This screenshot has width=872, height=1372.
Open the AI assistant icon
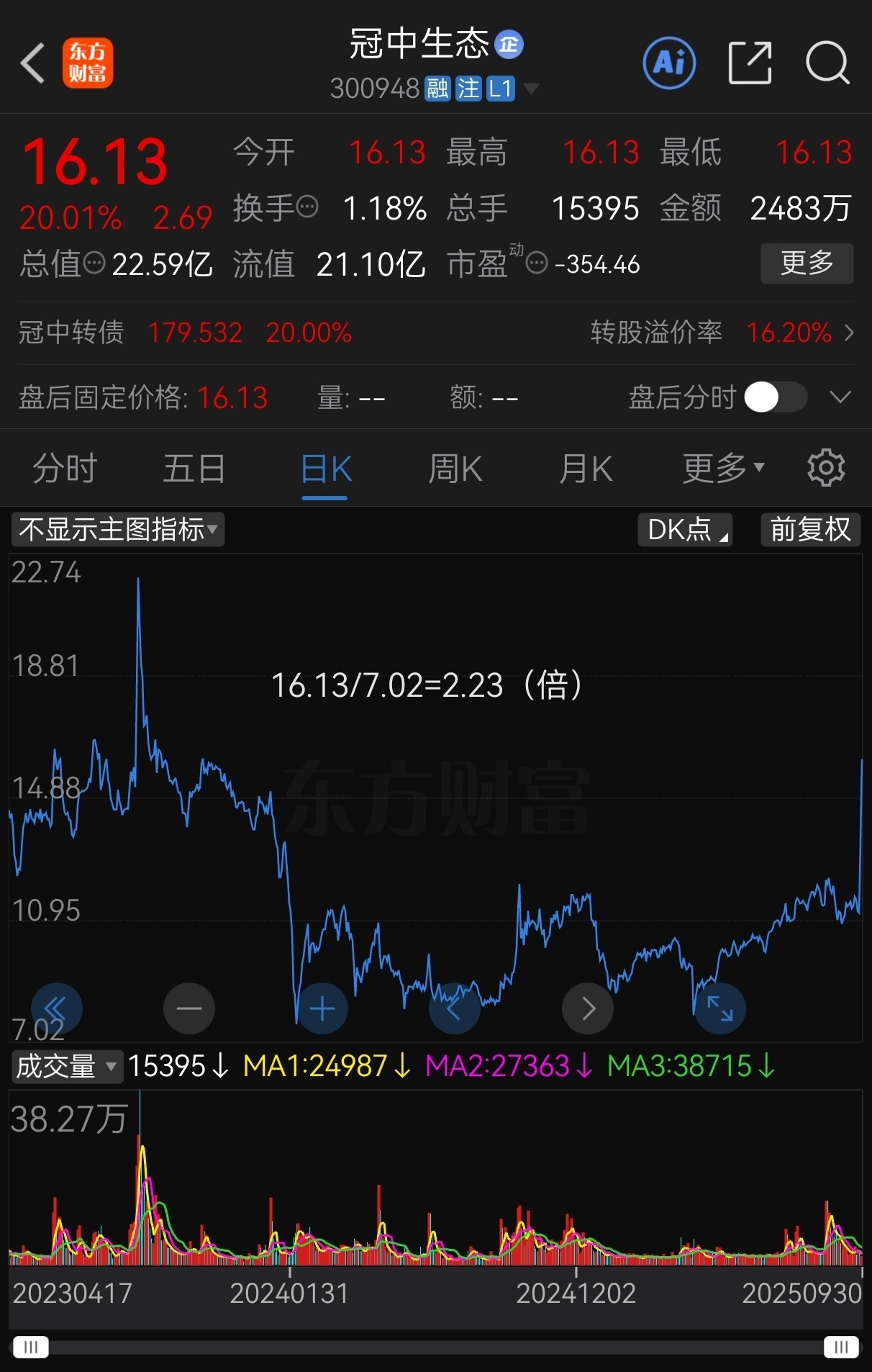point(669,63)
